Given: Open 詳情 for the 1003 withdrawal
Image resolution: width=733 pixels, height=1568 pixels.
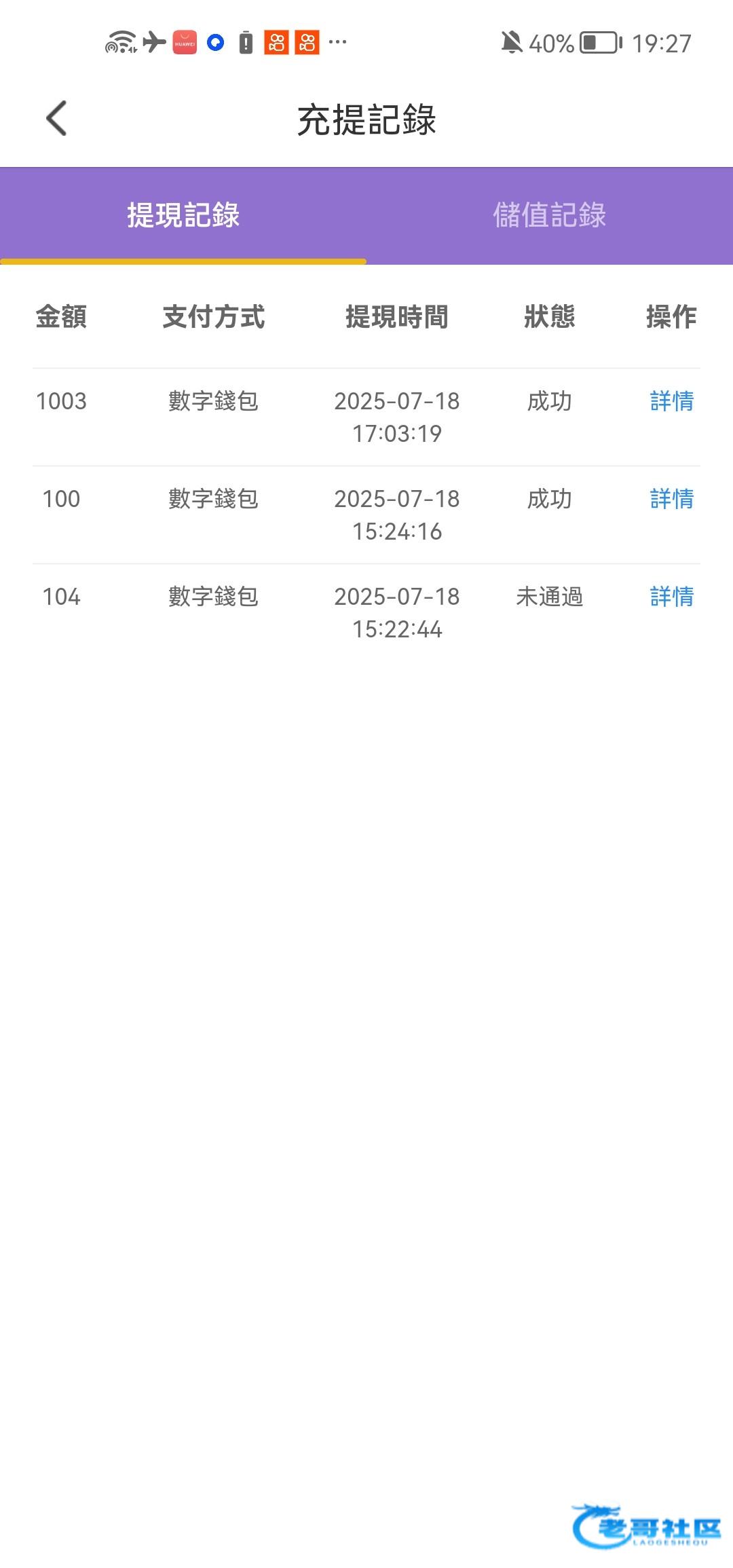Looking at the screenshot, I should pos(672,401).
